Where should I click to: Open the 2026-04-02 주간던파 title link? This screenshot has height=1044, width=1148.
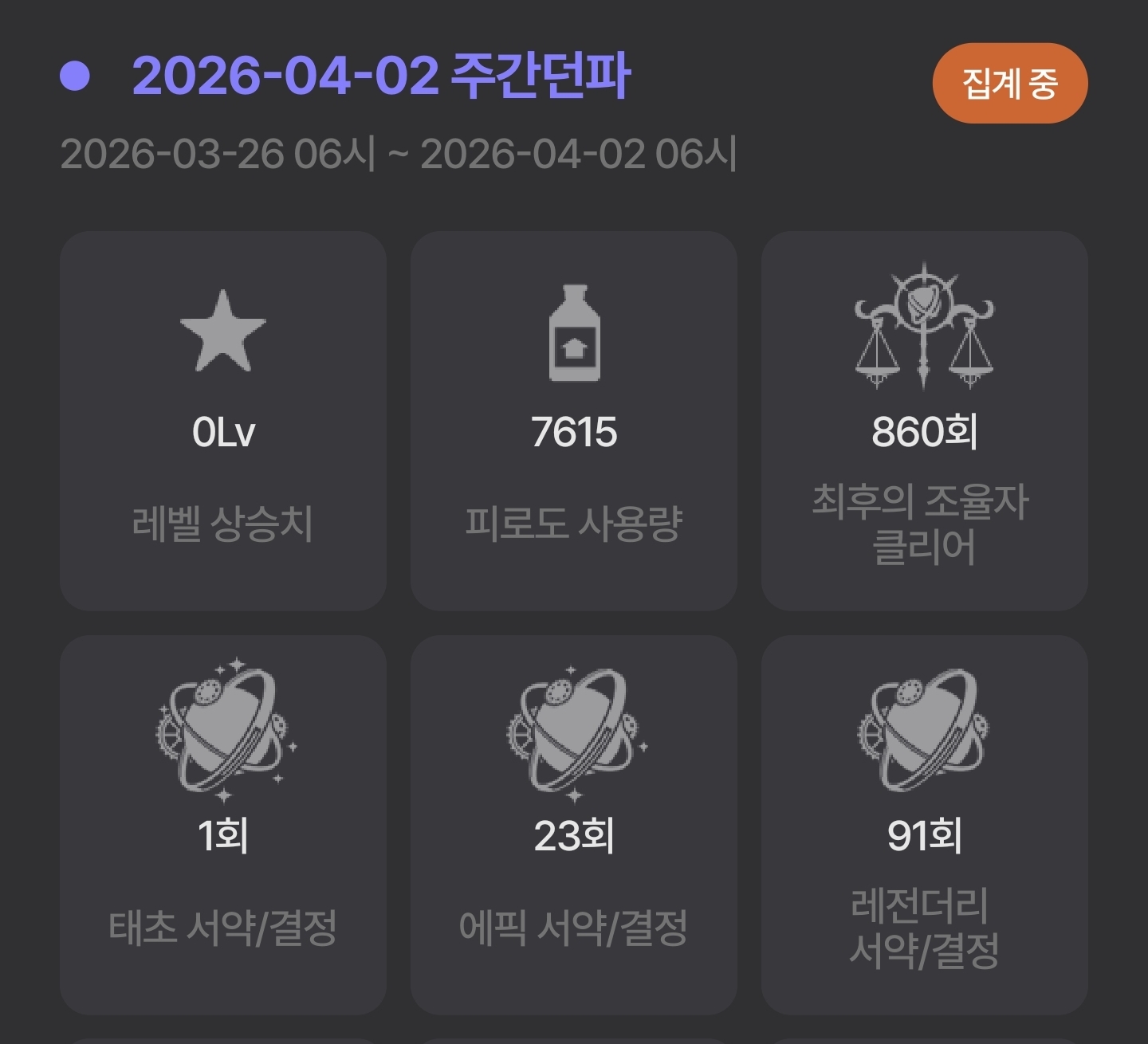coord(381,77)
